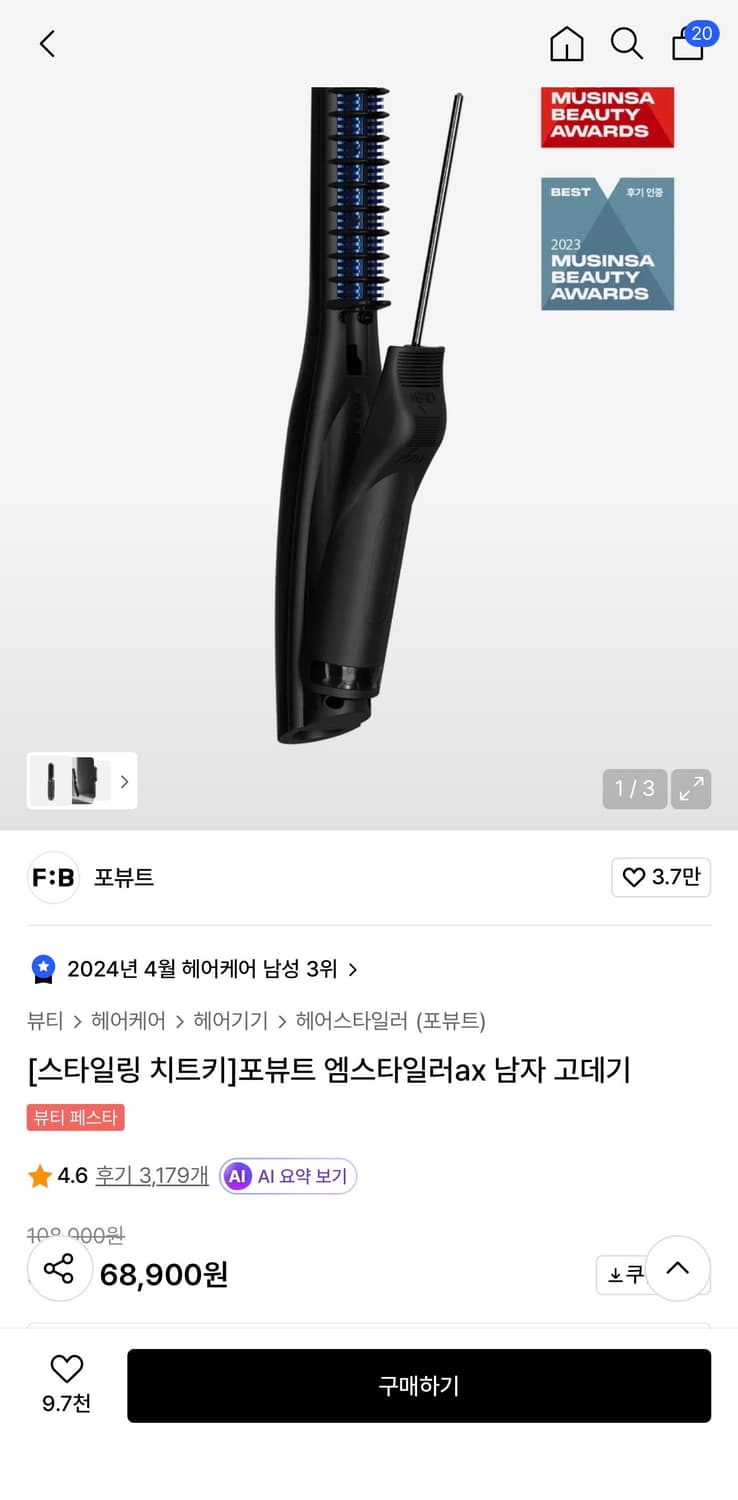Tap the back arrow icon
The width and height of the screenshot is (738, 1500).
click(x=46, y=44)
